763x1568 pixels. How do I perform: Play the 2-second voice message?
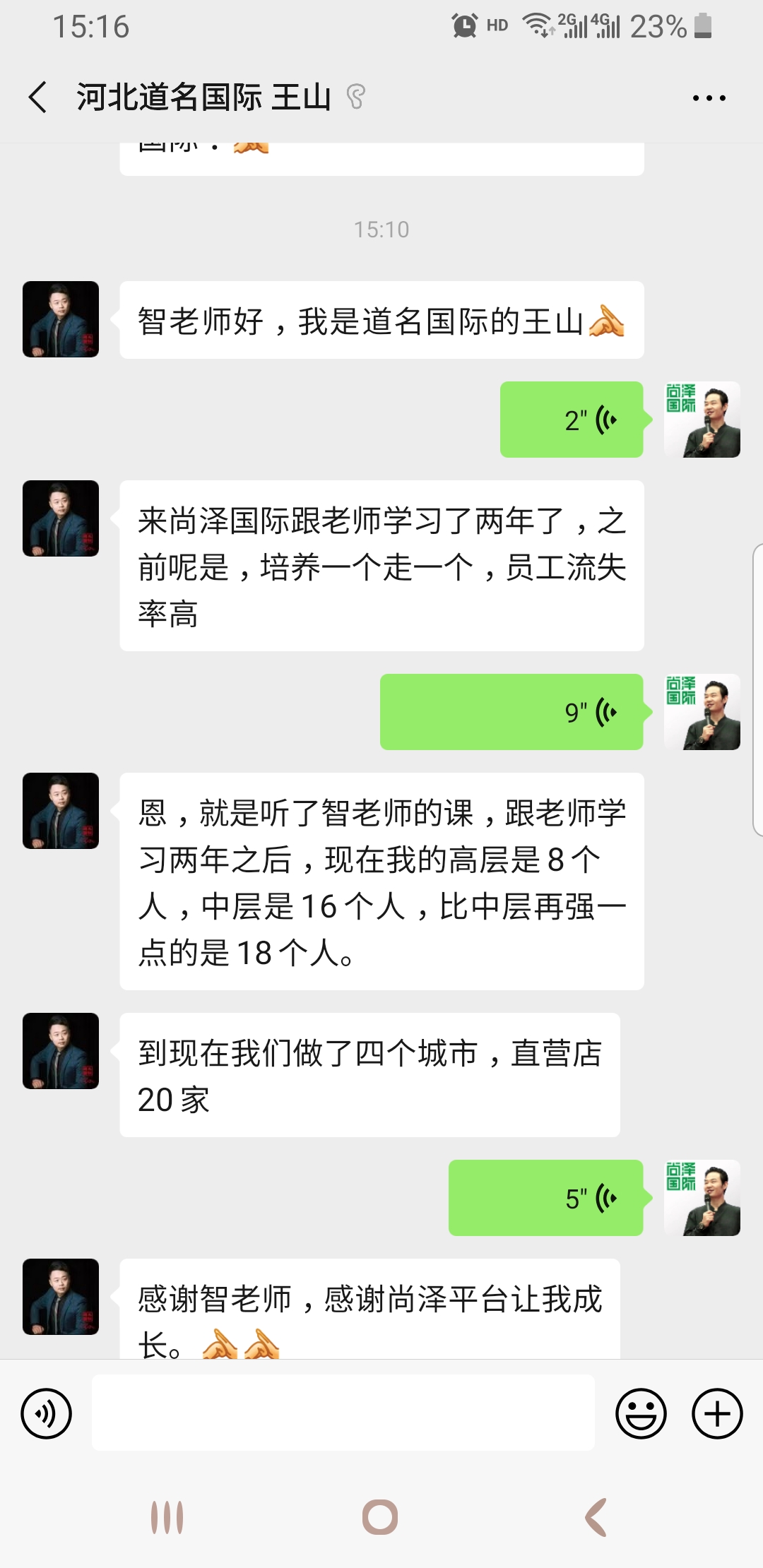pyautogui.click(x=572, y=420)
